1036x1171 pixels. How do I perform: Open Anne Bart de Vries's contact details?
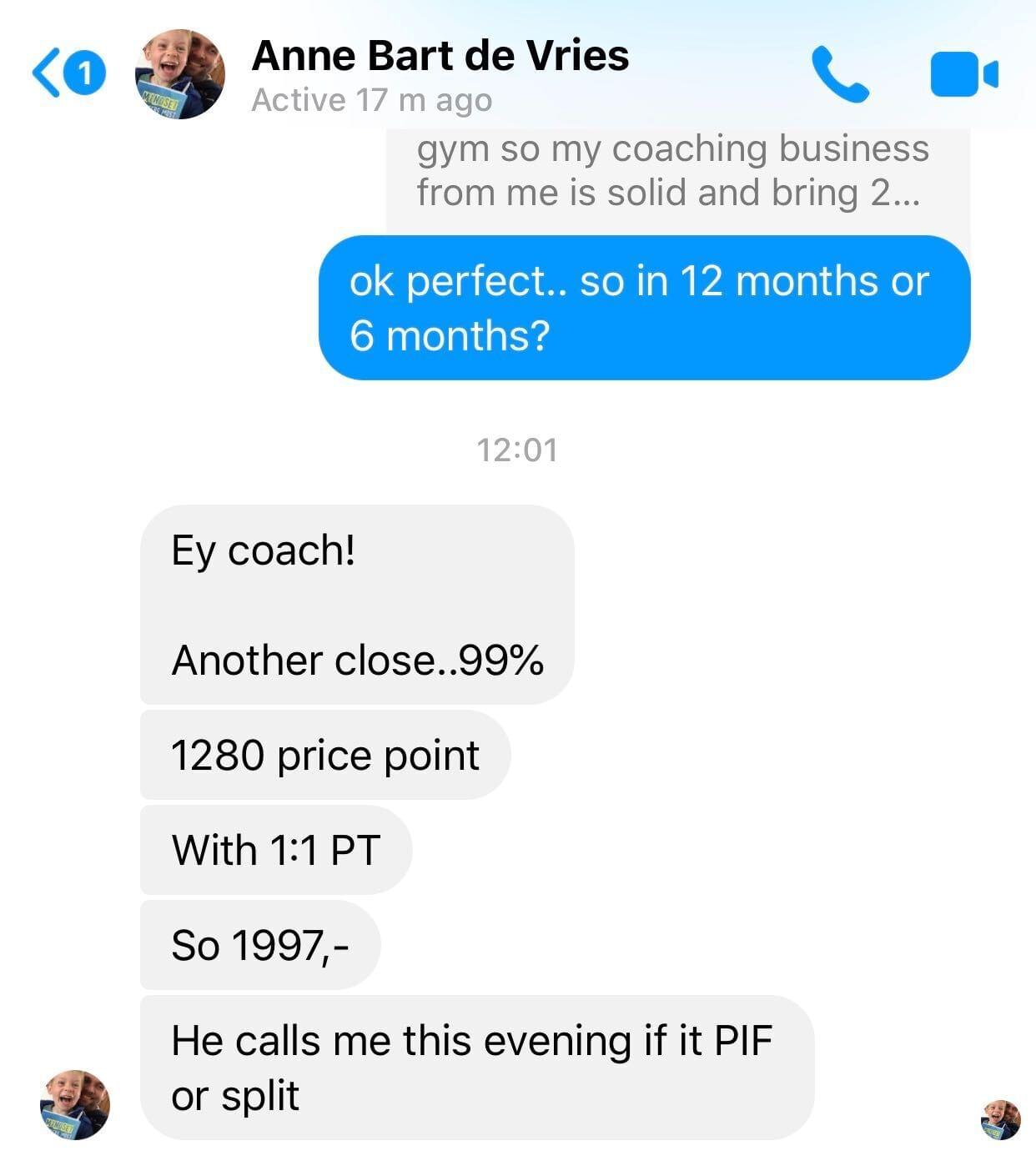[x=440, y=56]
